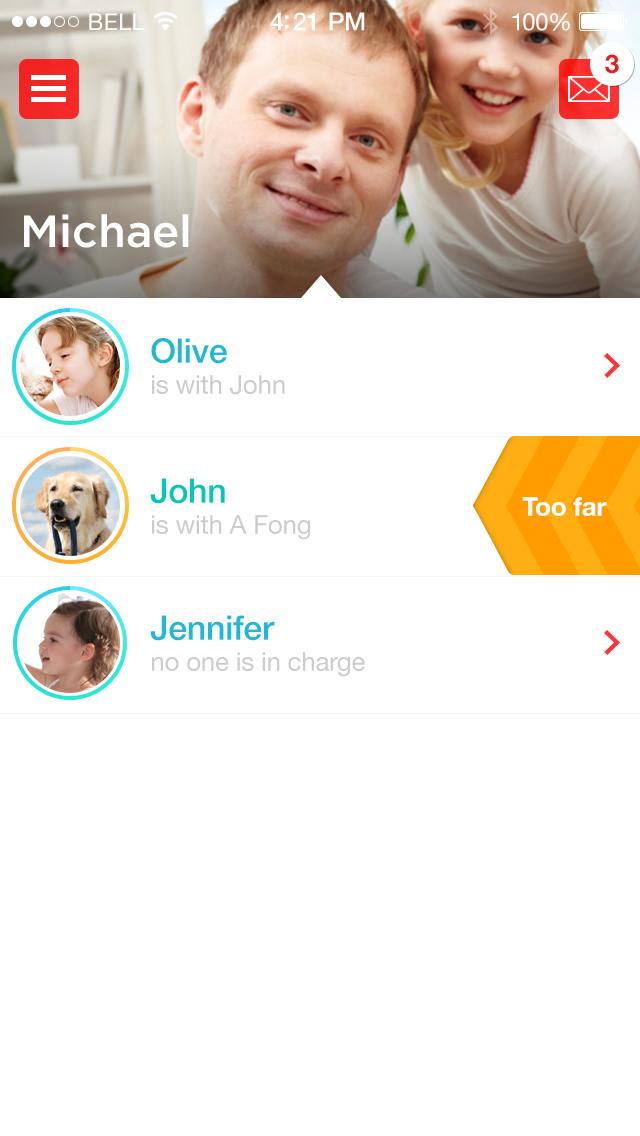
Task: Open the messages envelope icon
Action: click(588, 90)
